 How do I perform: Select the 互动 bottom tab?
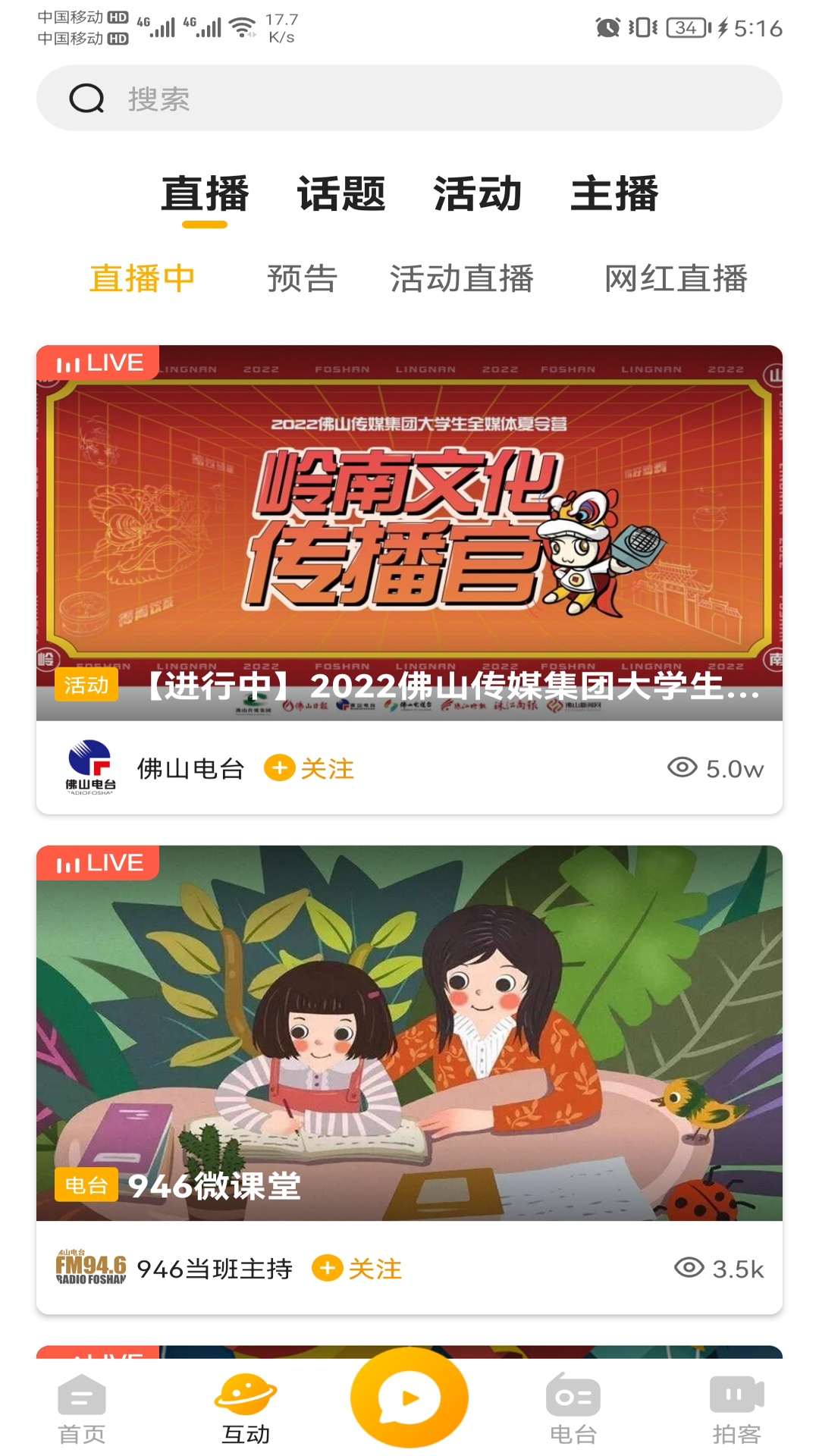pos(246,1409)
